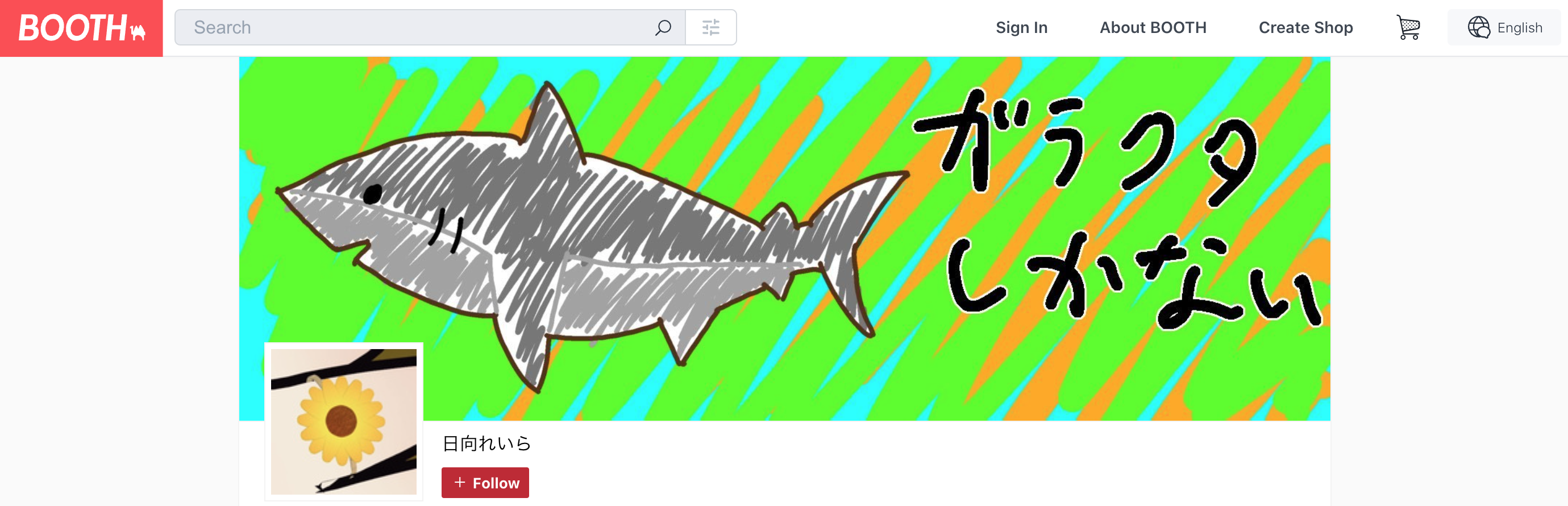This screenshot has width=1568, height=506.
Task: Follow the shop 日向れいら
Action: pyautogui.click(x=485, y=482)
